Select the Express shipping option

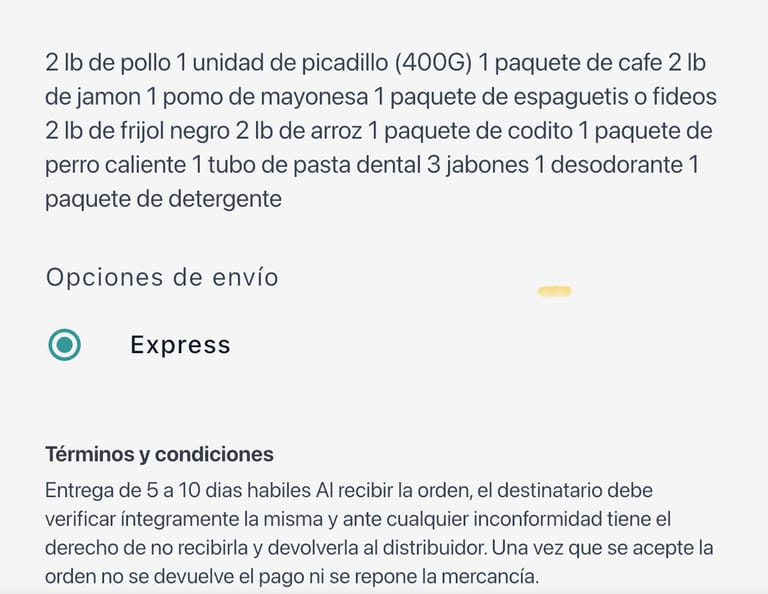[65, 346]
